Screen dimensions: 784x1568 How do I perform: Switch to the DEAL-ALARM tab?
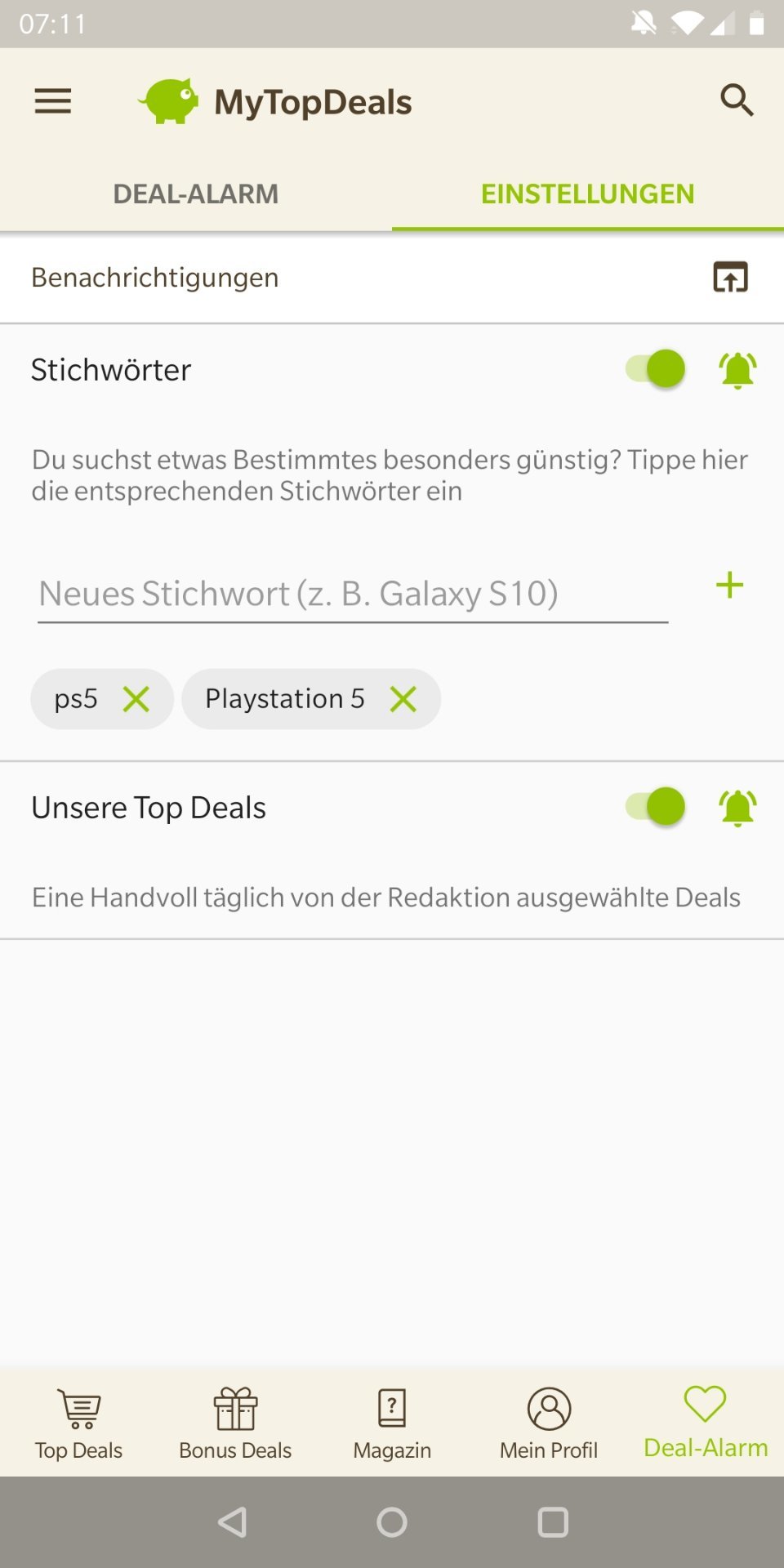(x=196, y=194)
